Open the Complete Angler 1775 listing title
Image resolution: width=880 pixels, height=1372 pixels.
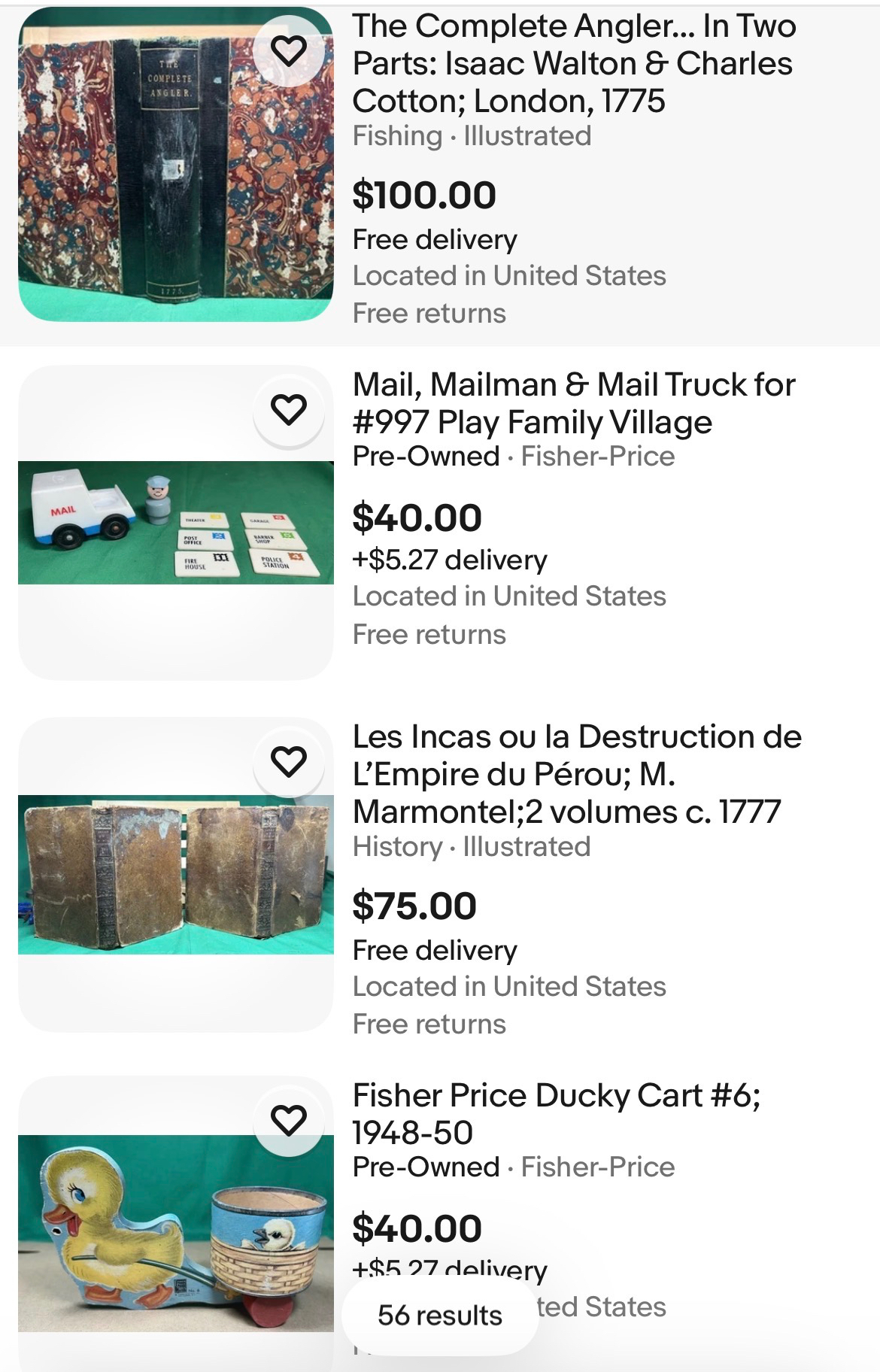click(x=575, y=63)
